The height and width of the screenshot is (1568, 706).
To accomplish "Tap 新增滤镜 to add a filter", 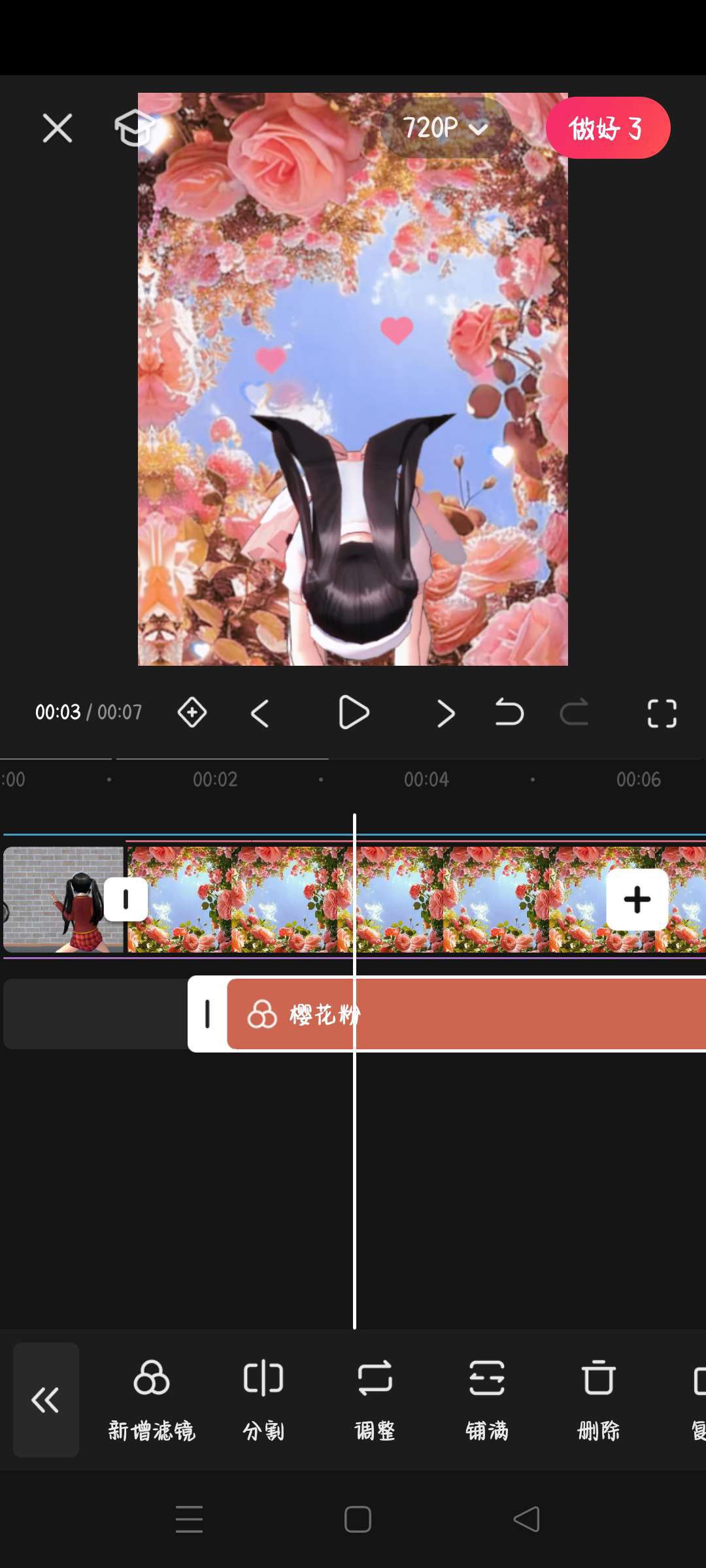I will click(152, 1399).
